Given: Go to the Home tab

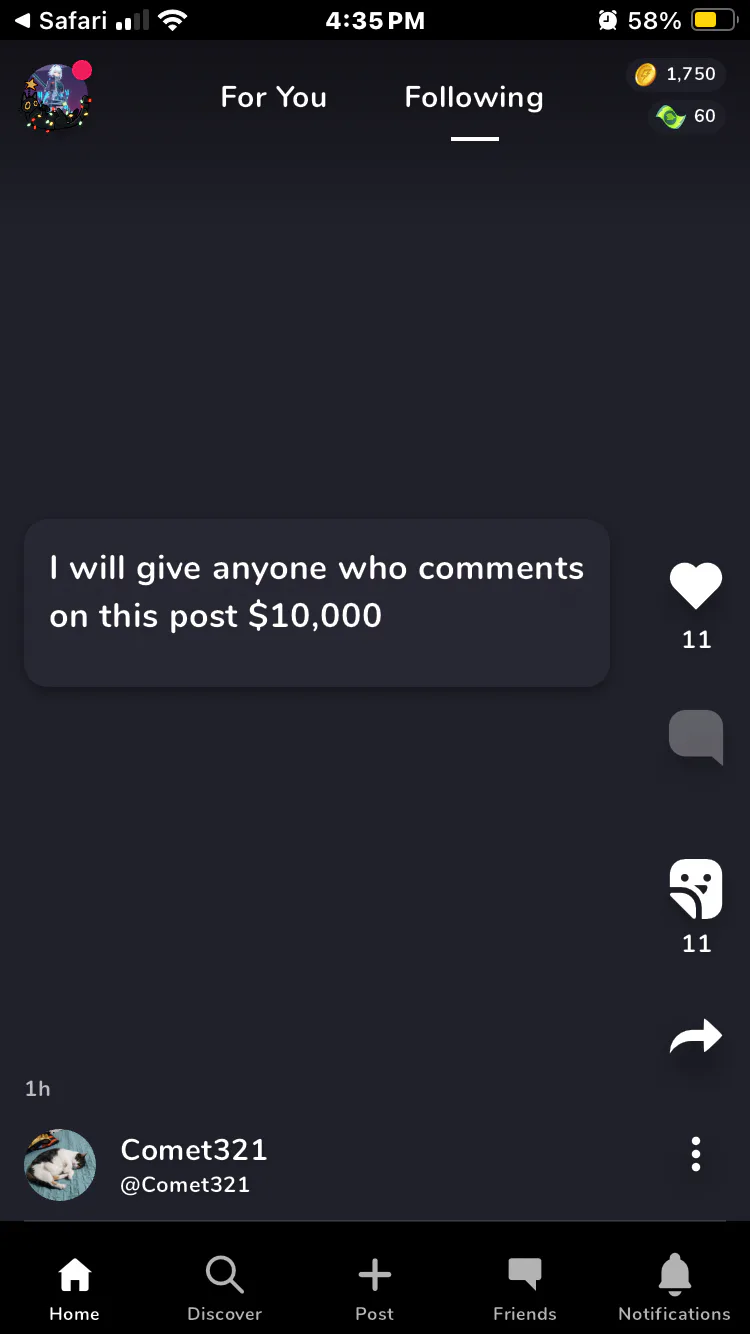Looking at the screenshot, I should 75,1290.
